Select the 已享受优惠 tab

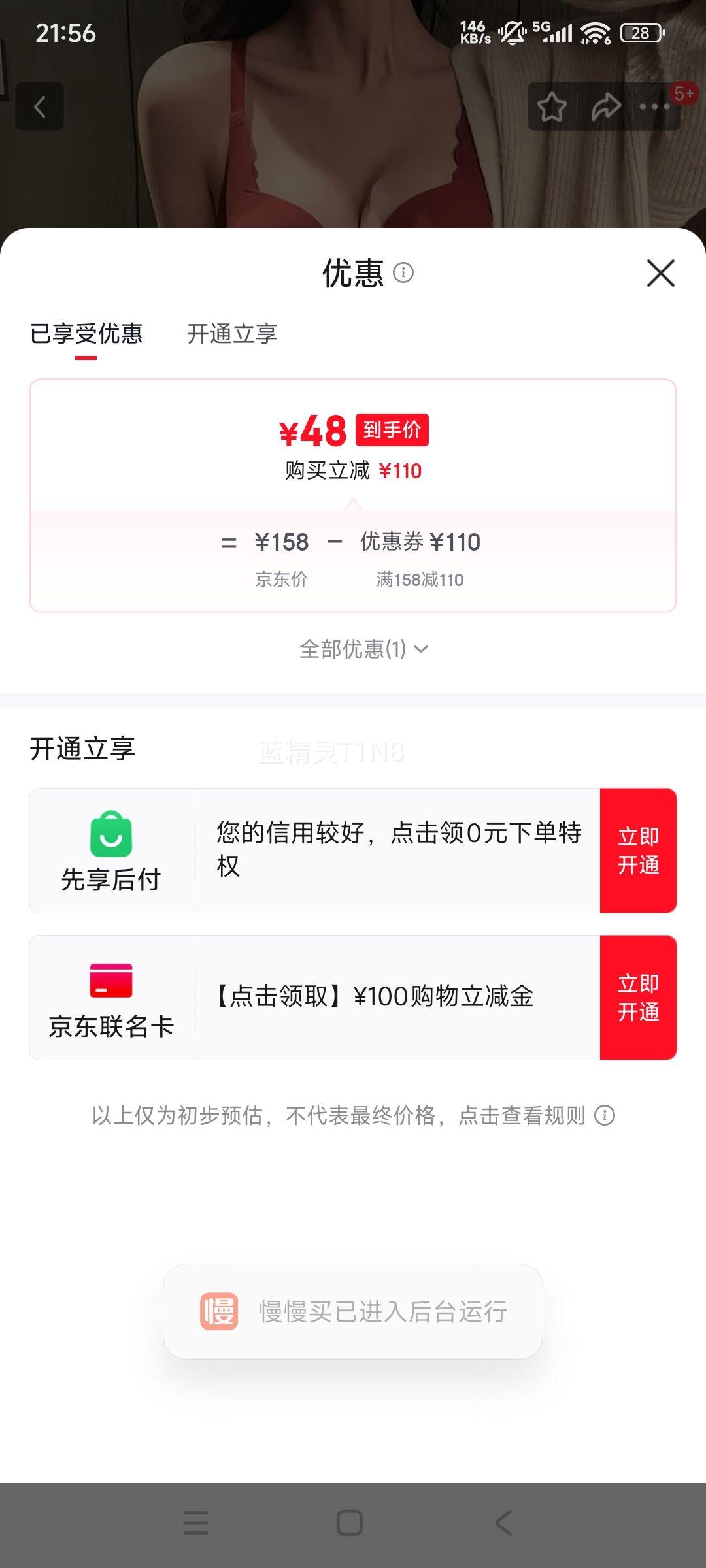coord(86,334)
